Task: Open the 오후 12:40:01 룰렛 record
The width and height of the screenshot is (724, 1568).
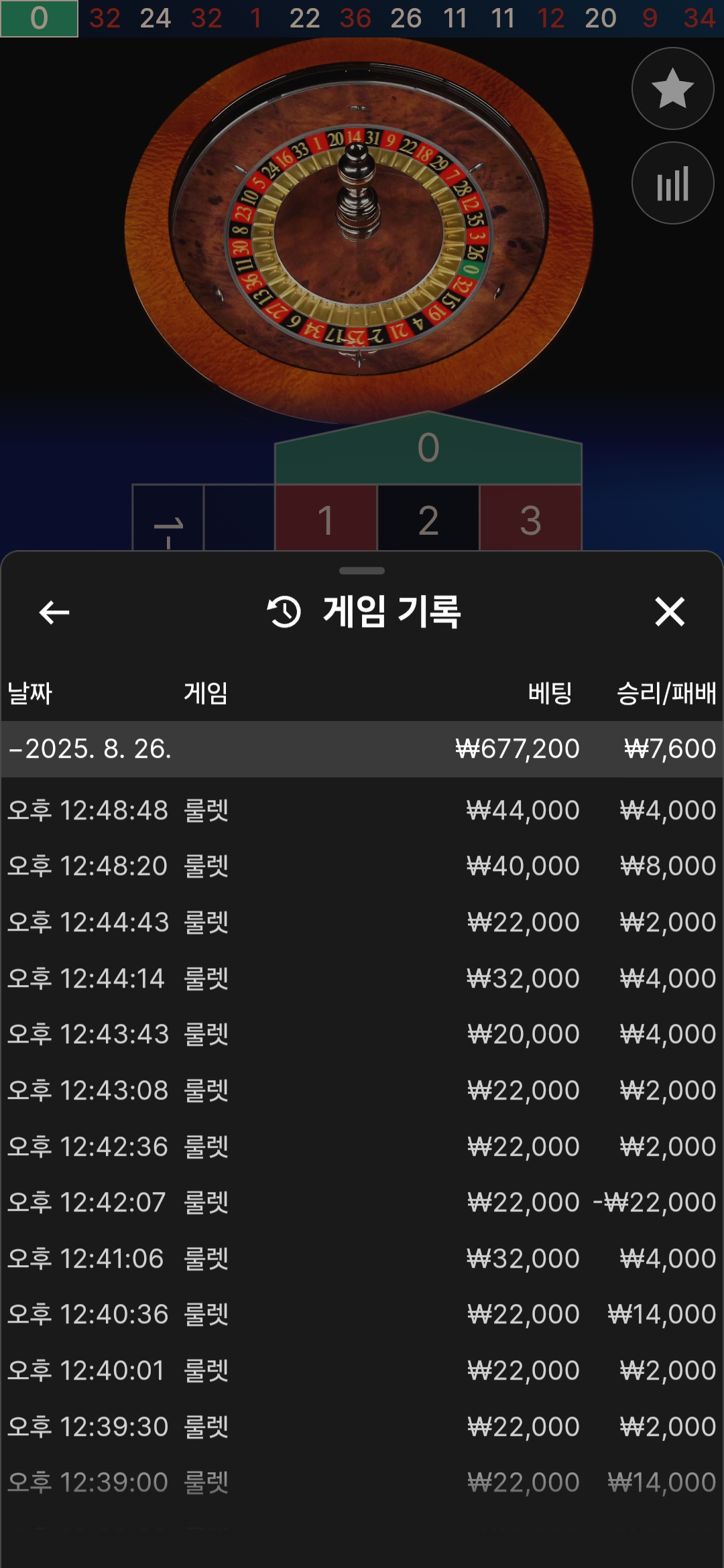Action: [x=362, y=1370]
